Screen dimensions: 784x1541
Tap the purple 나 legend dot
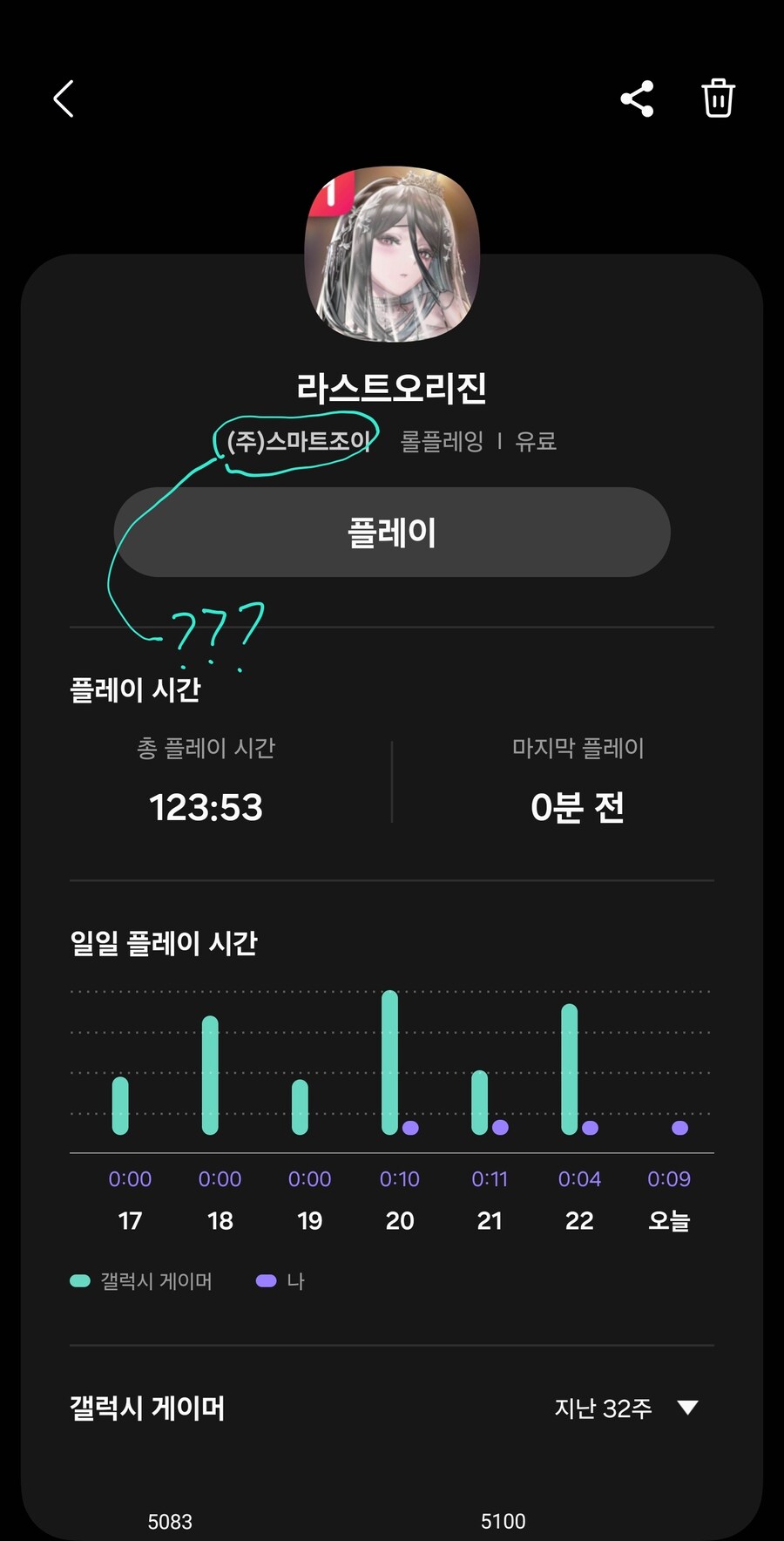(x=267, y=1280)
